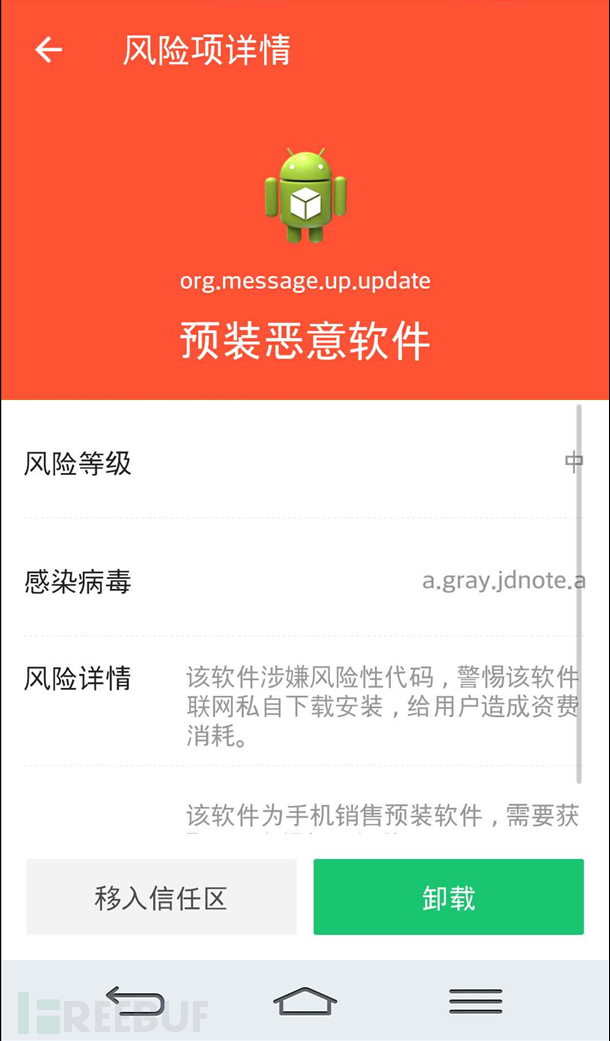Tap the 移入信任区 button
The image size is (610, 1041).
coord(161,897)
